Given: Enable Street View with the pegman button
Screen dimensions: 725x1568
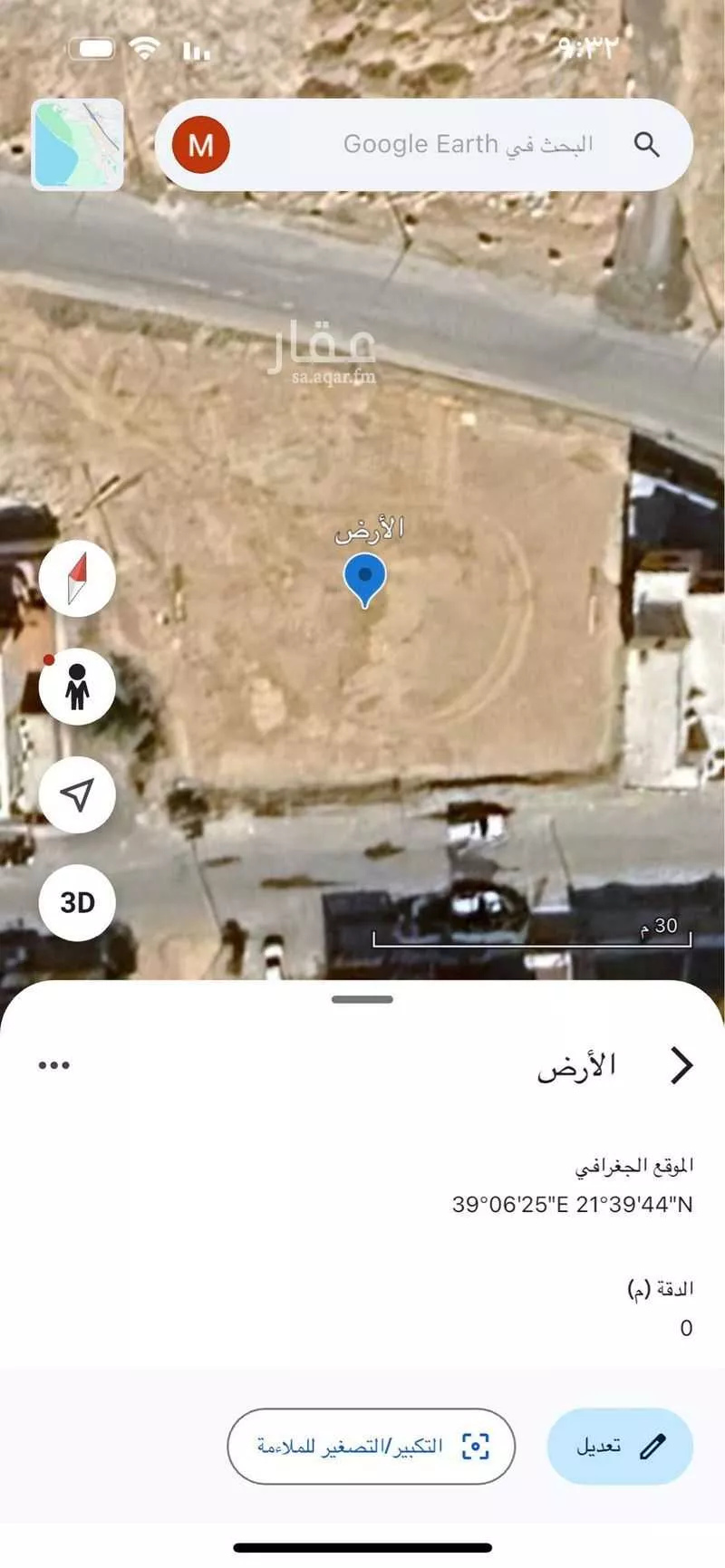Looking at the screenshot, I should [77, 687].
